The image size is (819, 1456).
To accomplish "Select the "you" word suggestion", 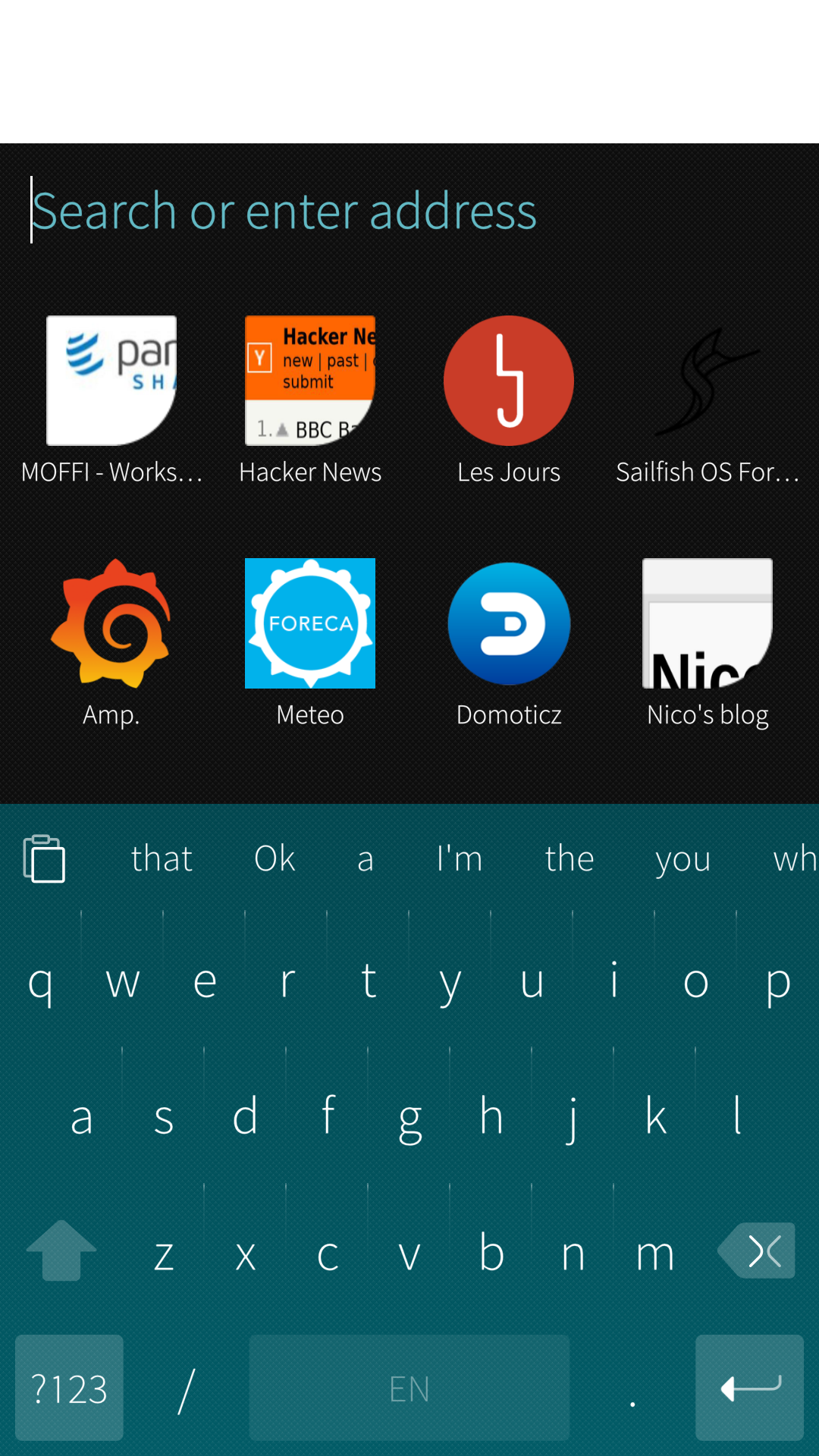I will (x=682, y=858).
